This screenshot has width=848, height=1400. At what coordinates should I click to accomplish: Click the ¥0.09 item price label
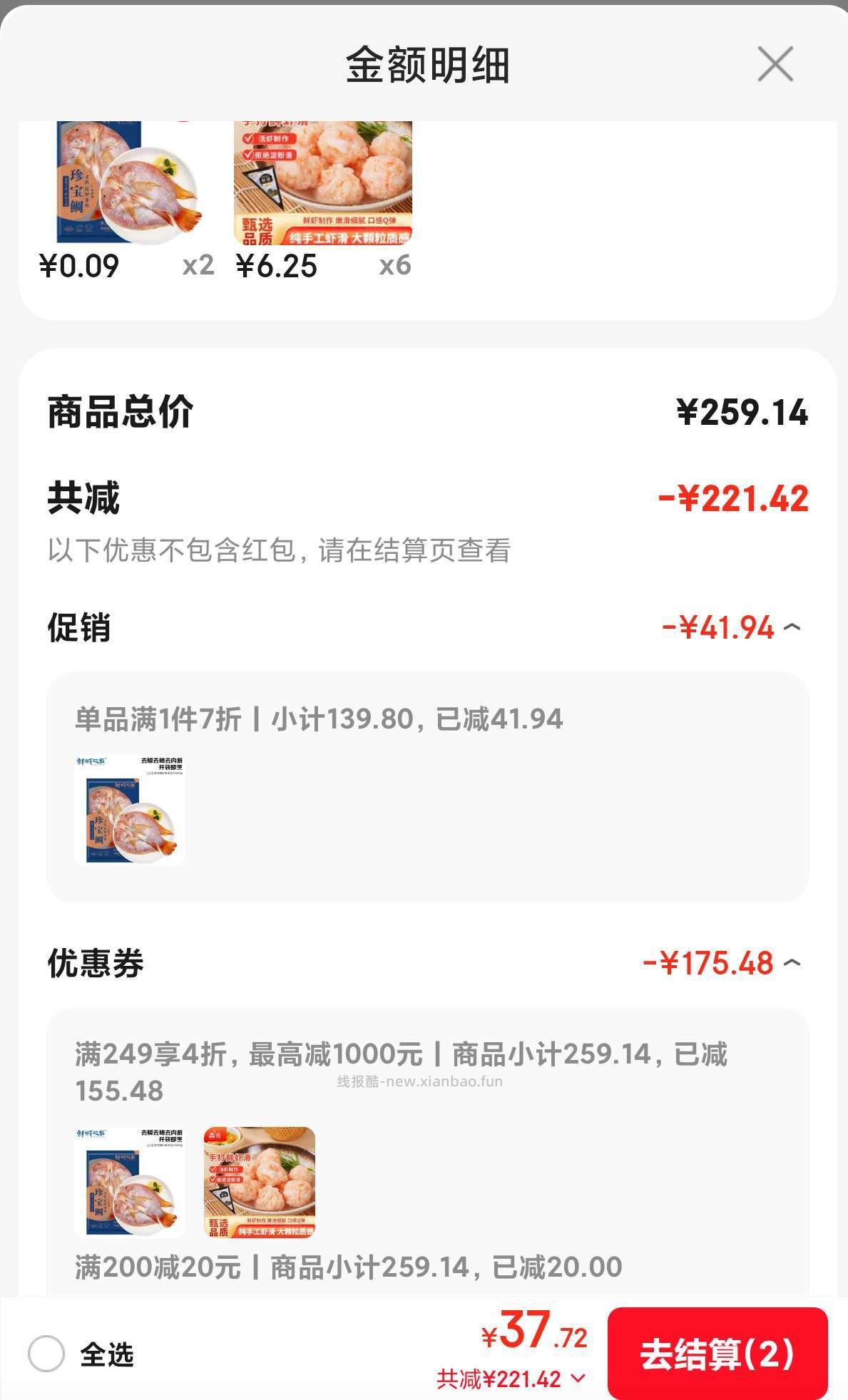(78, 267)
